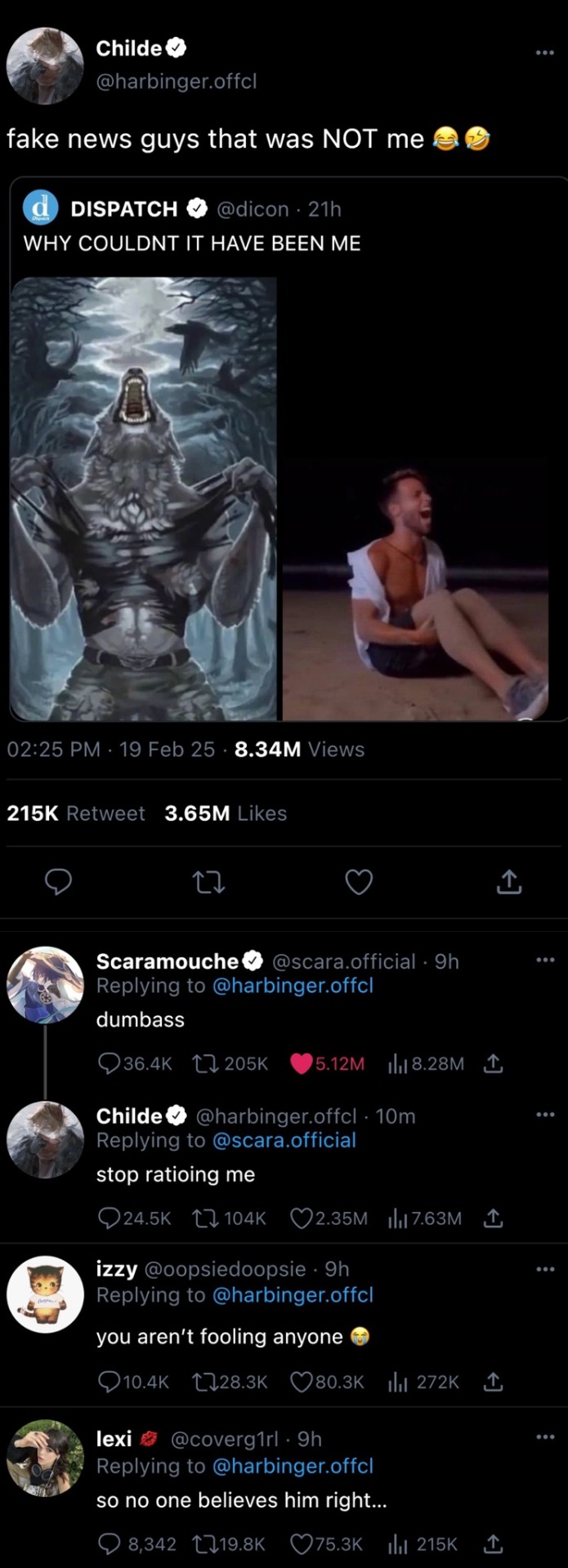
Task: Share Childe's main tweet
Action: click(509, 882)
